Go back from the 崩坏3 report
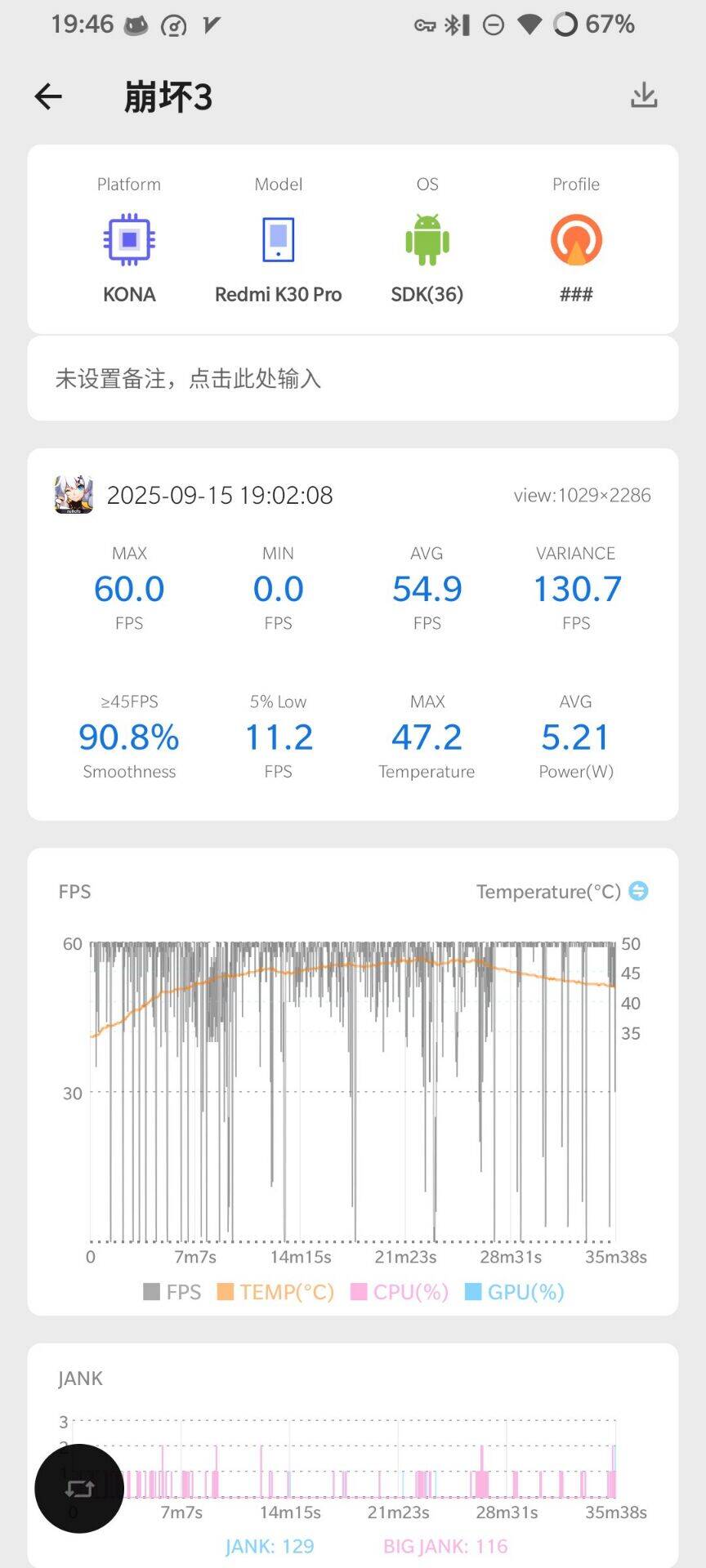The width and height of the screenshot is (706, 1568). 48,97
